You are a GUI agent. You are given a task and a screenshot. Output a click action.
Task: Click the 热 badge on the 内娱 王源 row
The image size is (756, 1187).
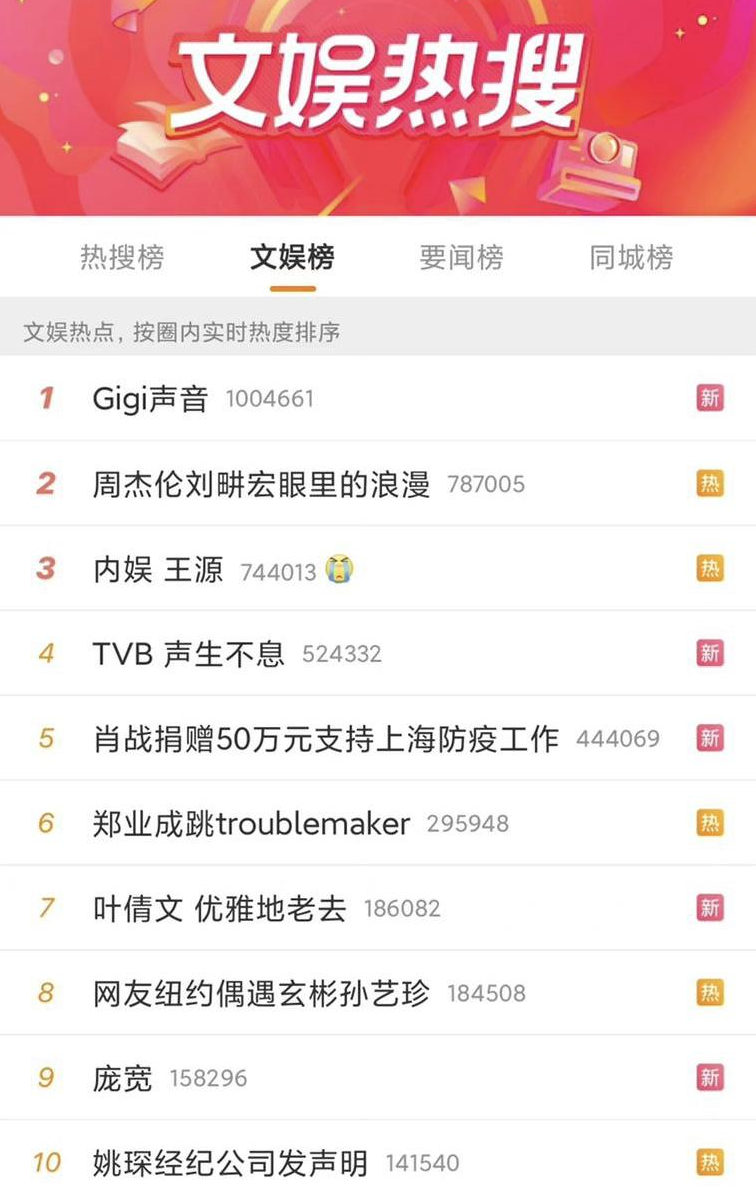tap(710, 568)
